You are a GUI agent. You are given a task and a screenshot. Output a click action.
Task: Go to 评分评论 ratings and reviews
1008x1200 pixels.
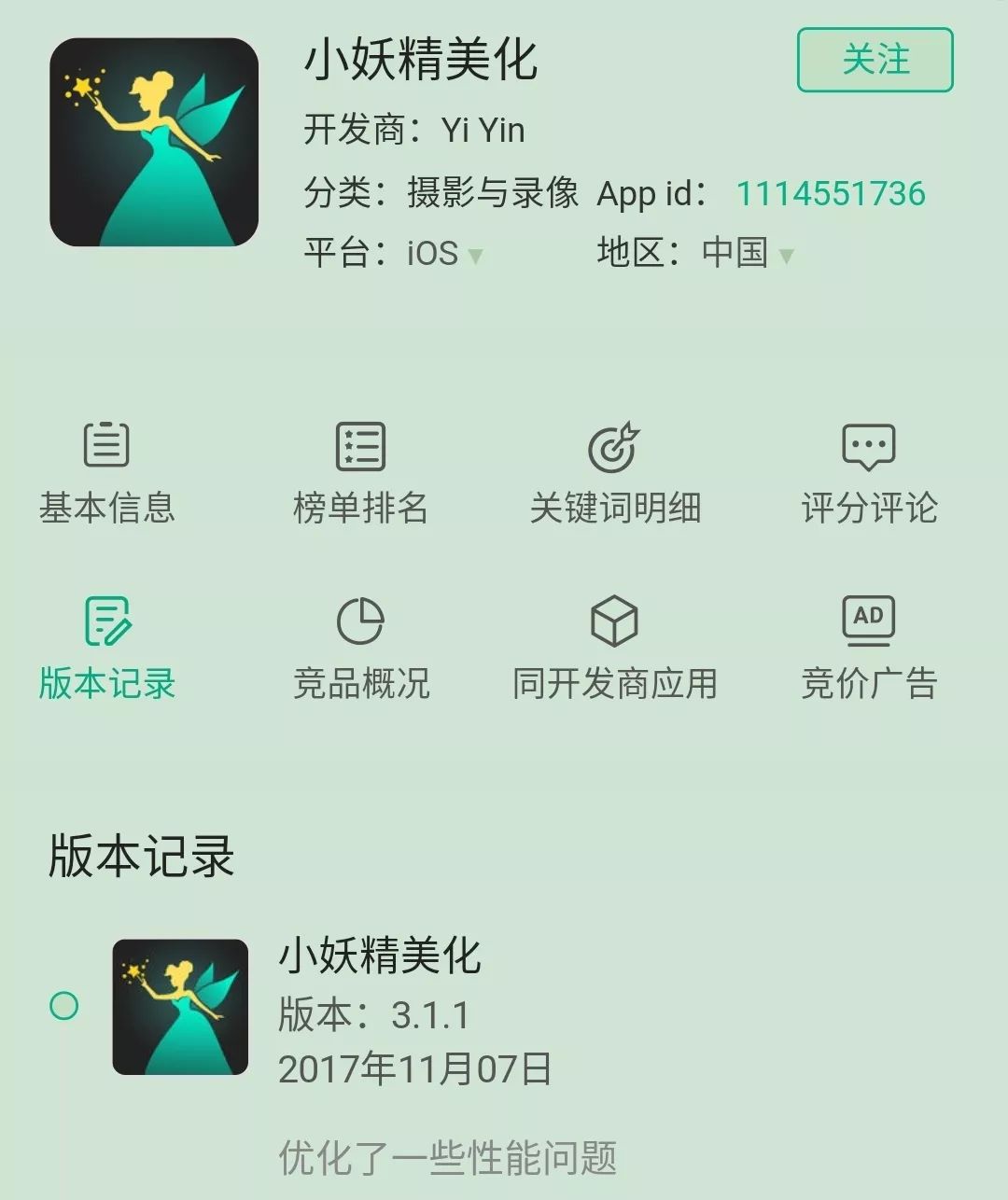pos(869,472)
